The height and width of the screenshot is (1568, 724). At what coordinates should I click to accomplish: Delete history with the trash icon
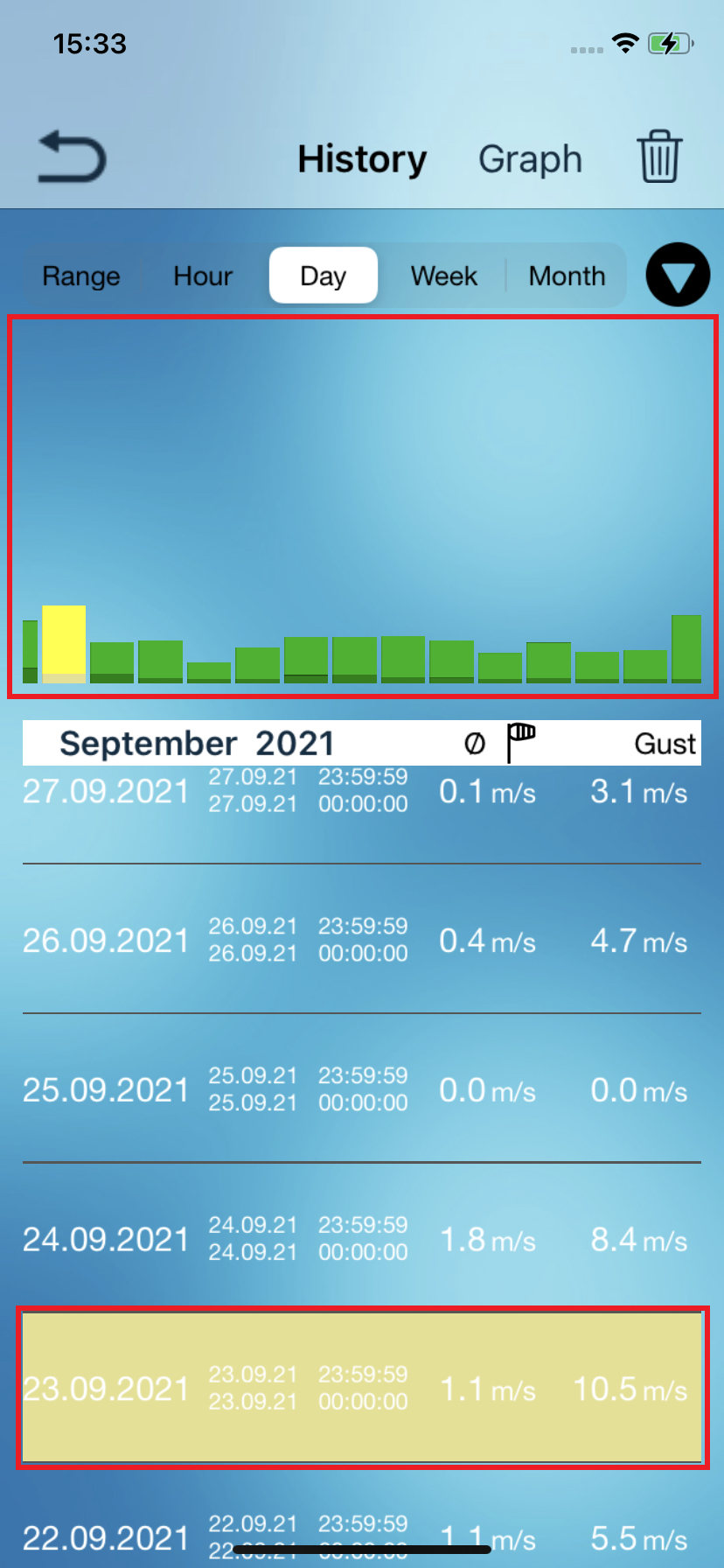(658, 157)
